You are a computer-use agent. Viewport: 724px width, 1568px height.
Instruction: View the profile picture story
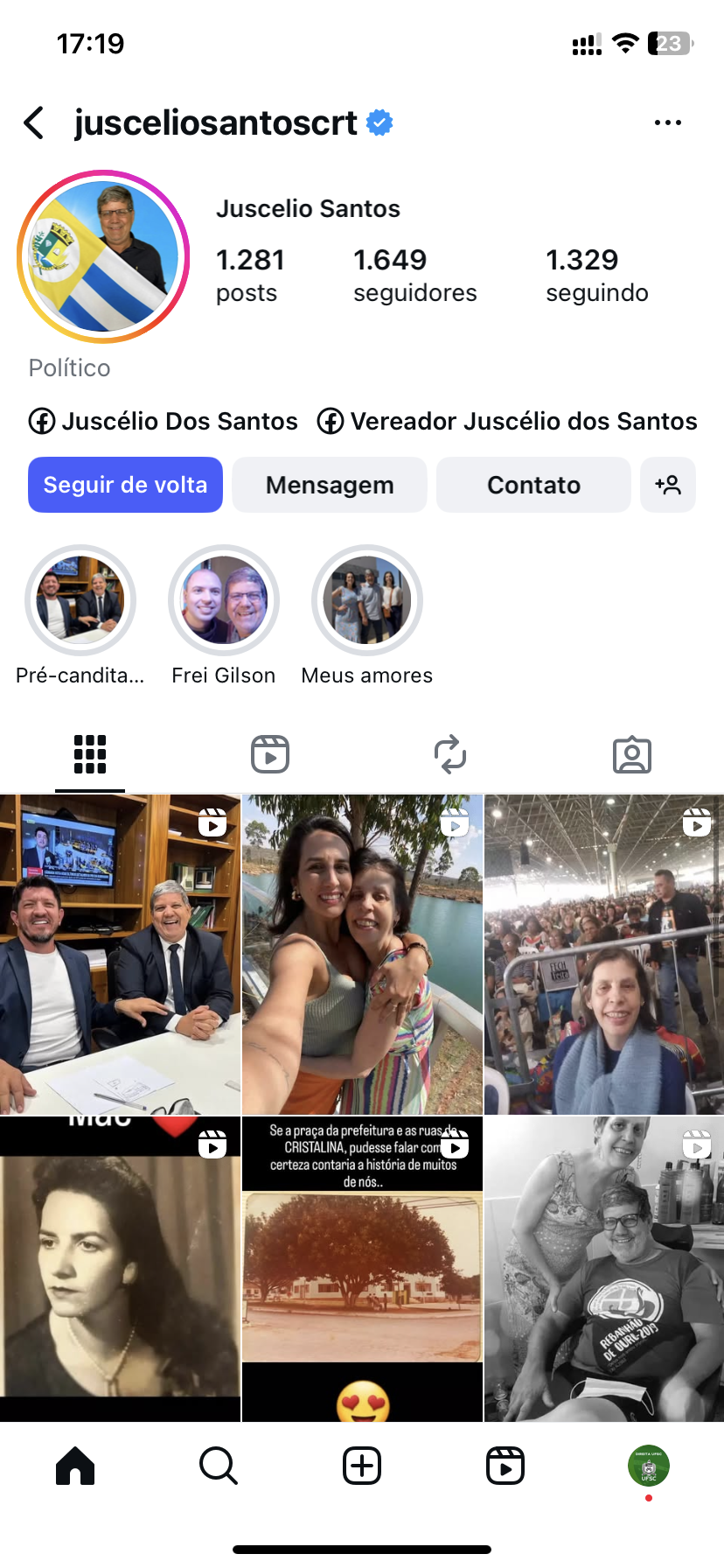103,256
